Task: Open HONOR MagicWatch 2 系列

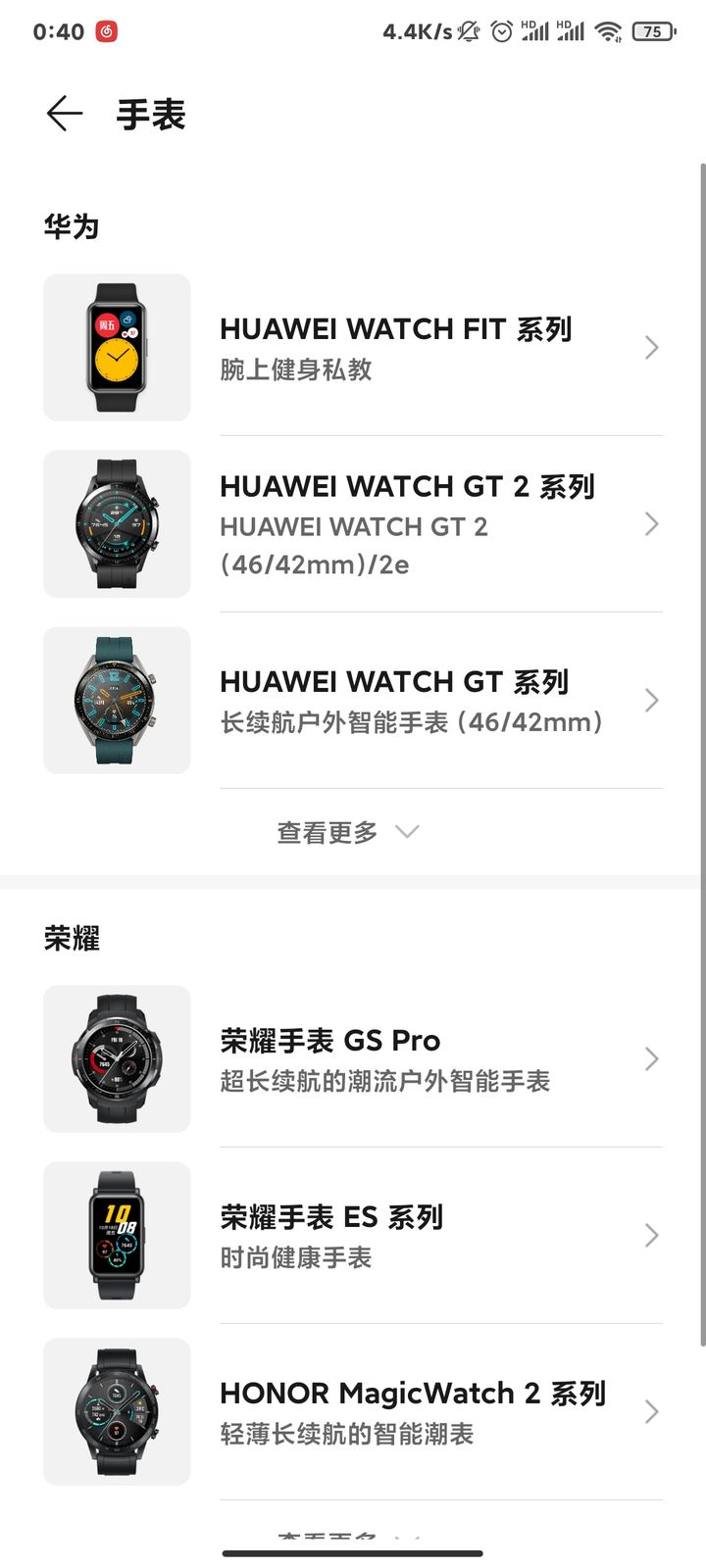Action: [x=412, y=1412]
